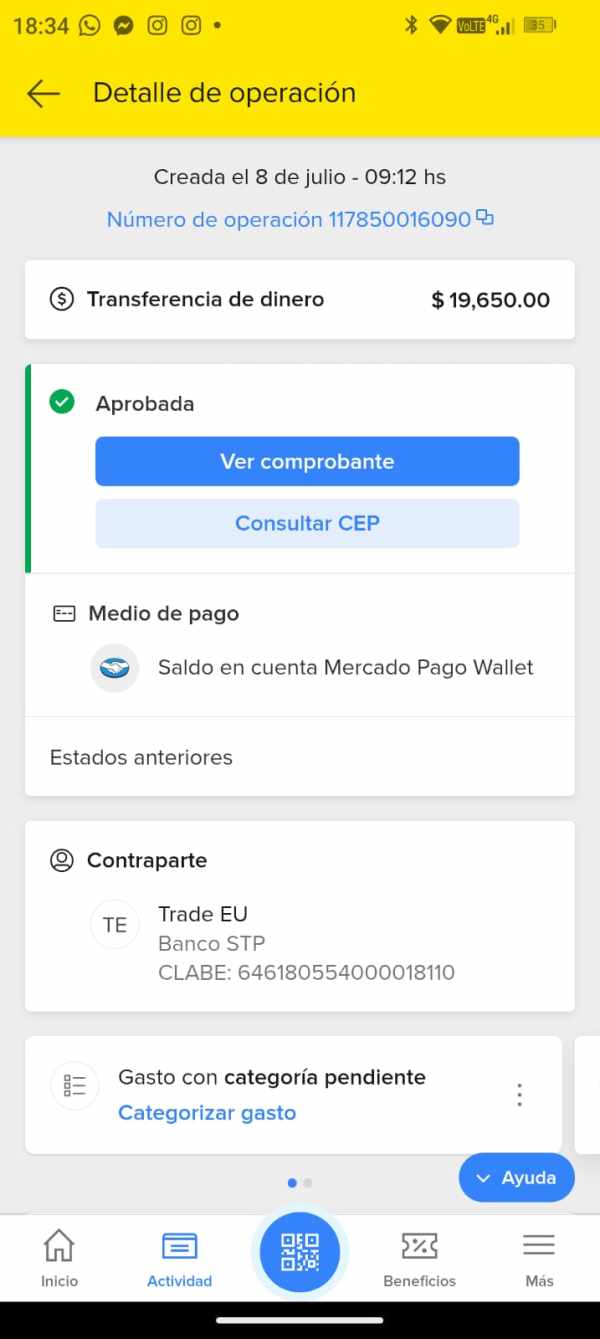Viewport: 600px width, 1339px height.
Task: Copy the operation number 117850016090
Action: click(x=485, y=217)
